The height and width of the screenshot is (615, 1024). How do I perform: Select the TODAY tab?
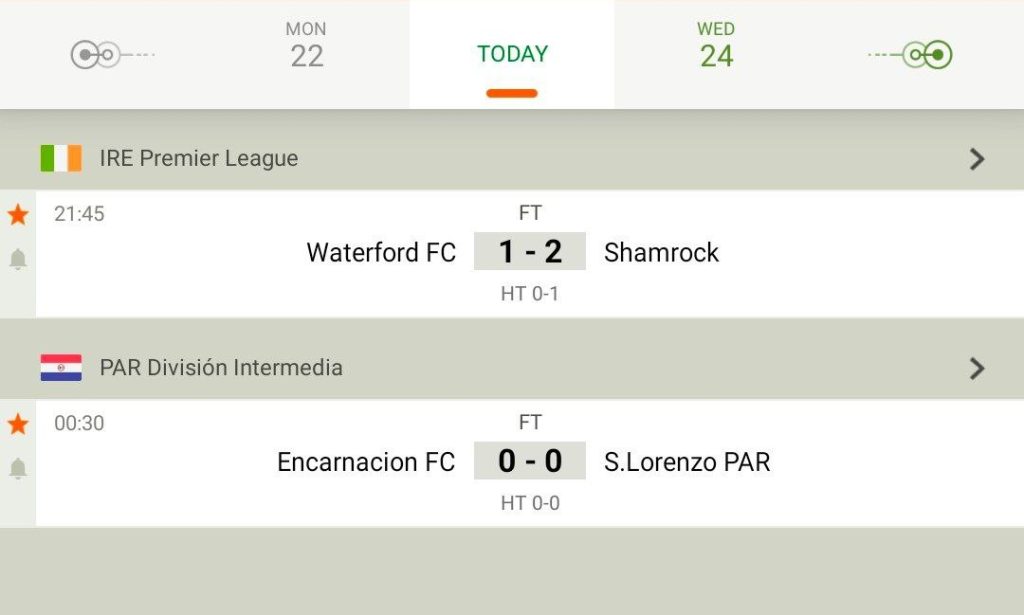pos(512,55)
